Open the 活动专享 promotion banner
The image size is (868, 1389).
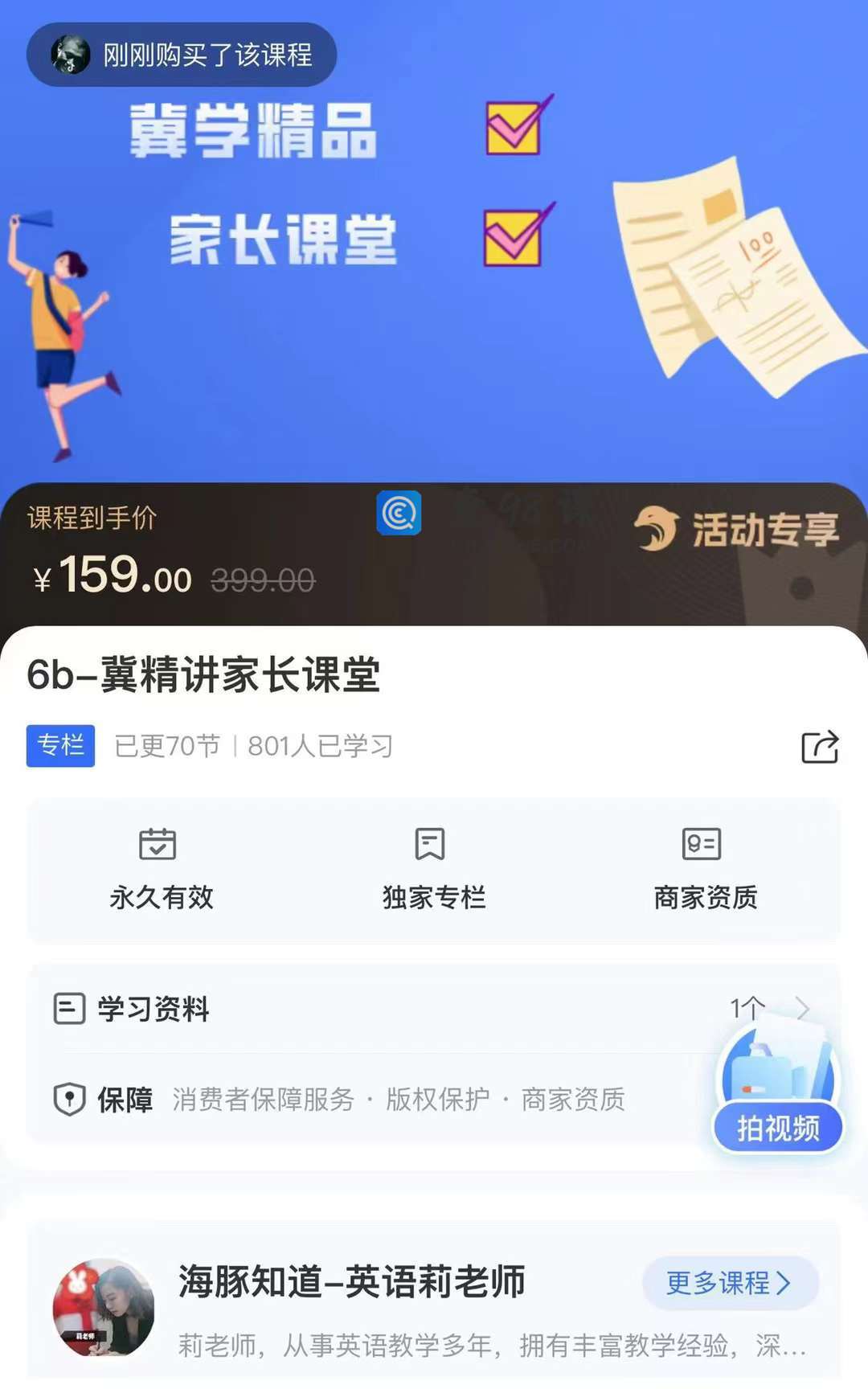[736, 529]
